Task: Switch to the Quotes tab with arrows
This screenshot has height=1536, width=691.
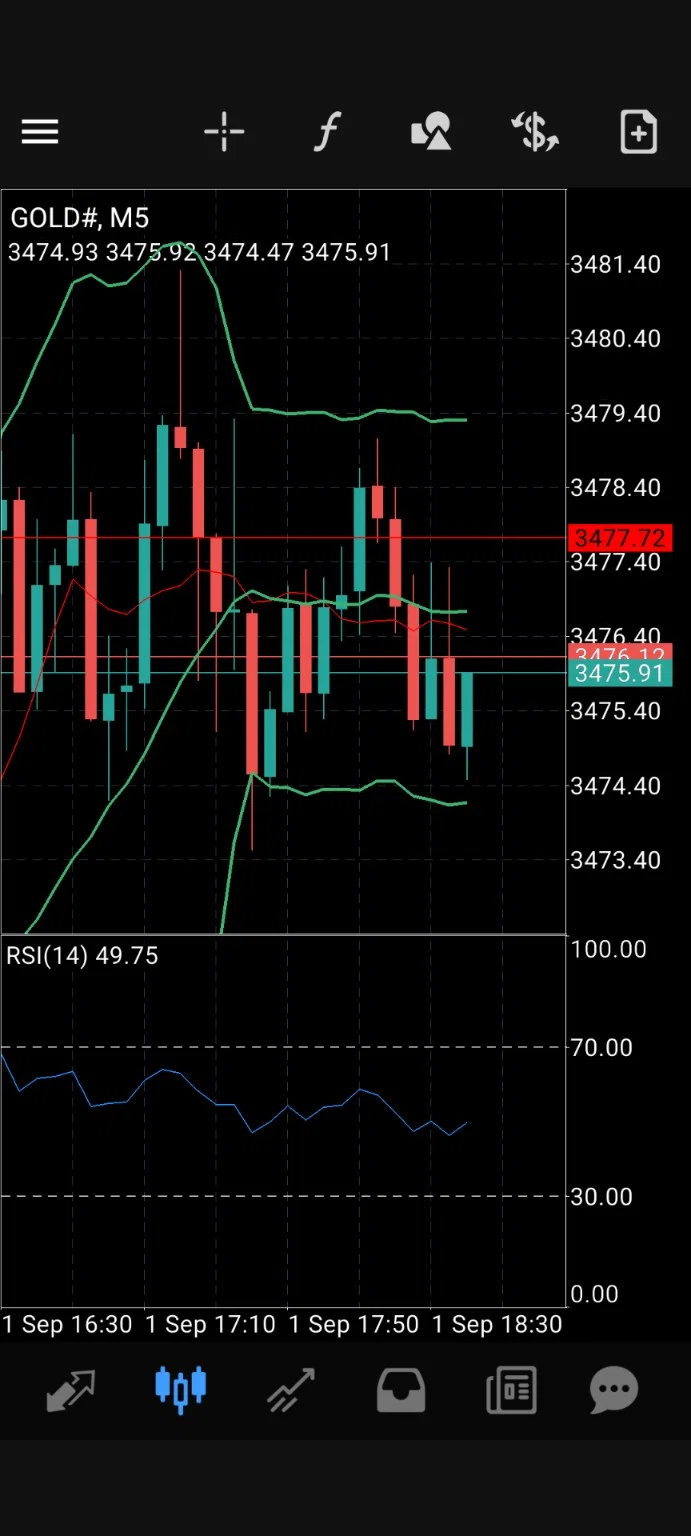Action: 71,1390
